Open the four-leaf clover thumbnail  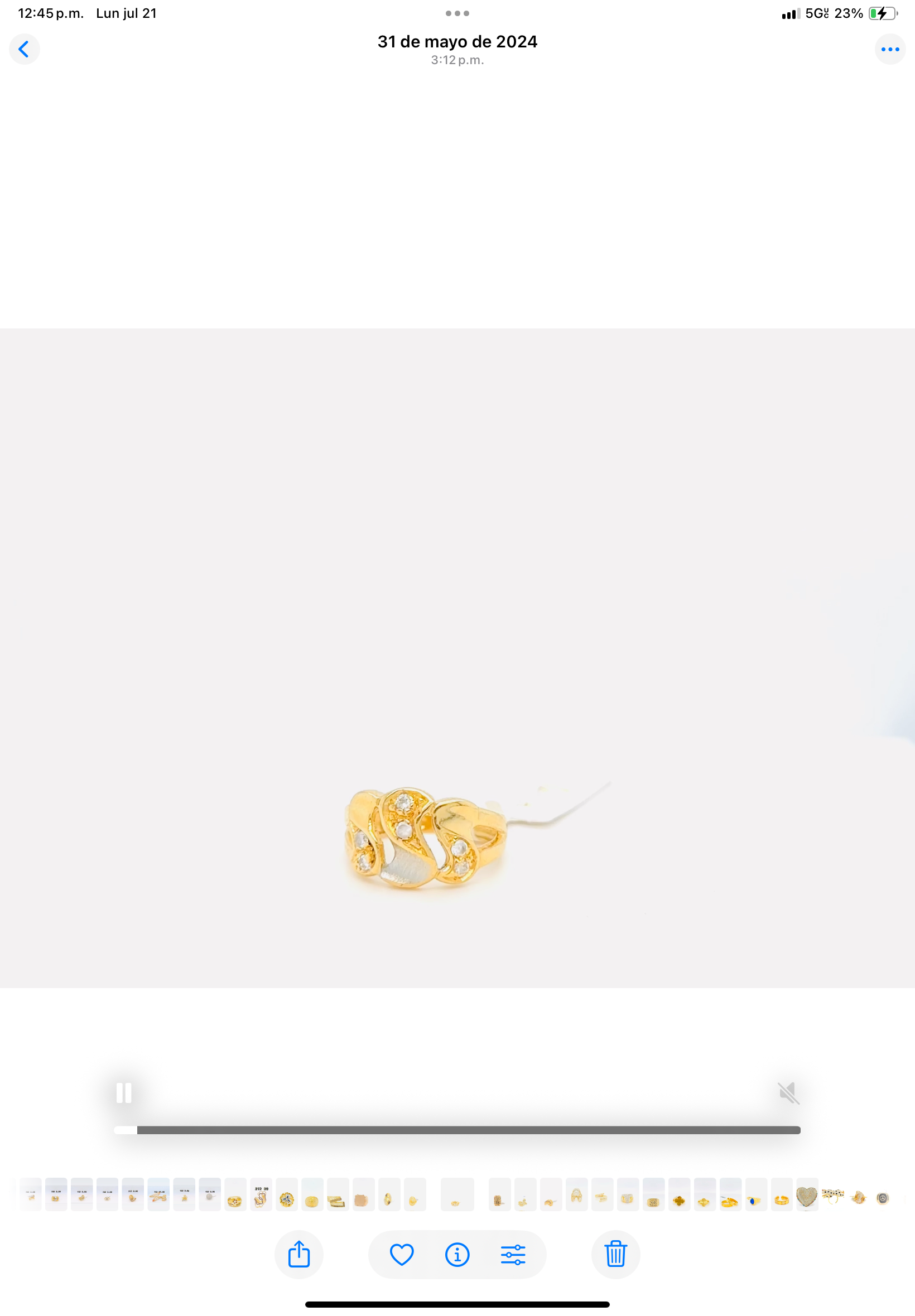(679, 1195)
